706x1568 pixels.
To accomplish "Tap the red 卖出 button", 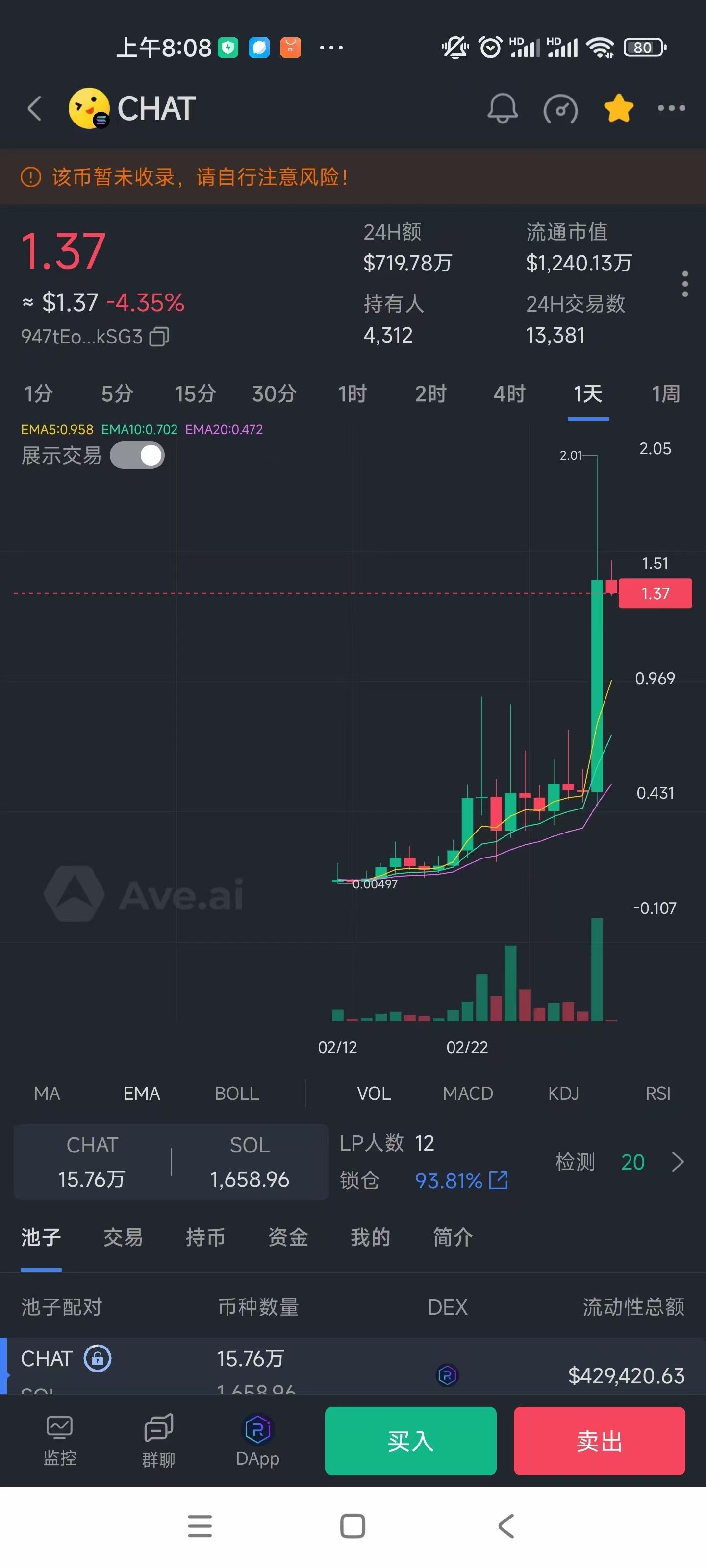I will [599, 1441].
